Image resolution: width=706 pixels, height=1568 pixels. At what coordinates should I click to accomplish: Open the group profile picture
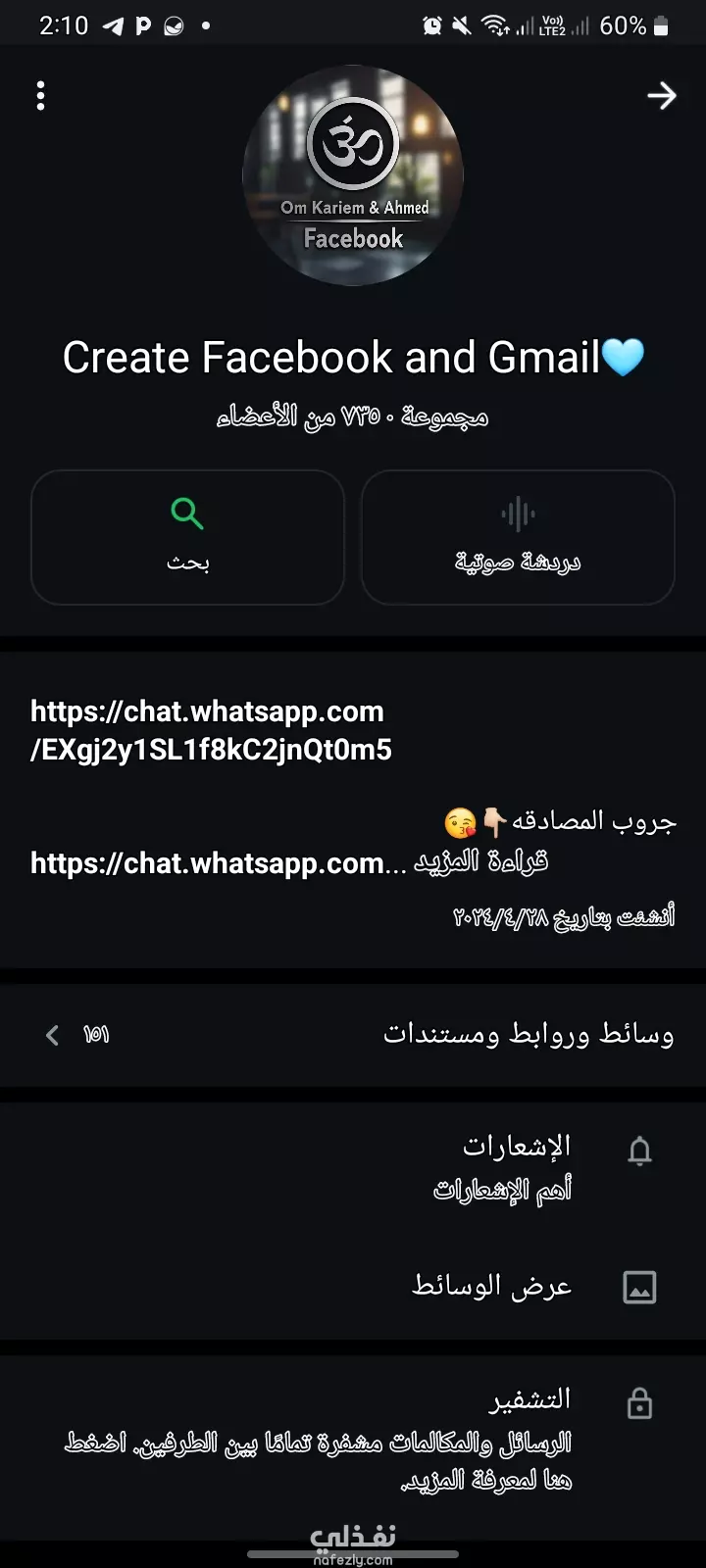coord(353,175)
